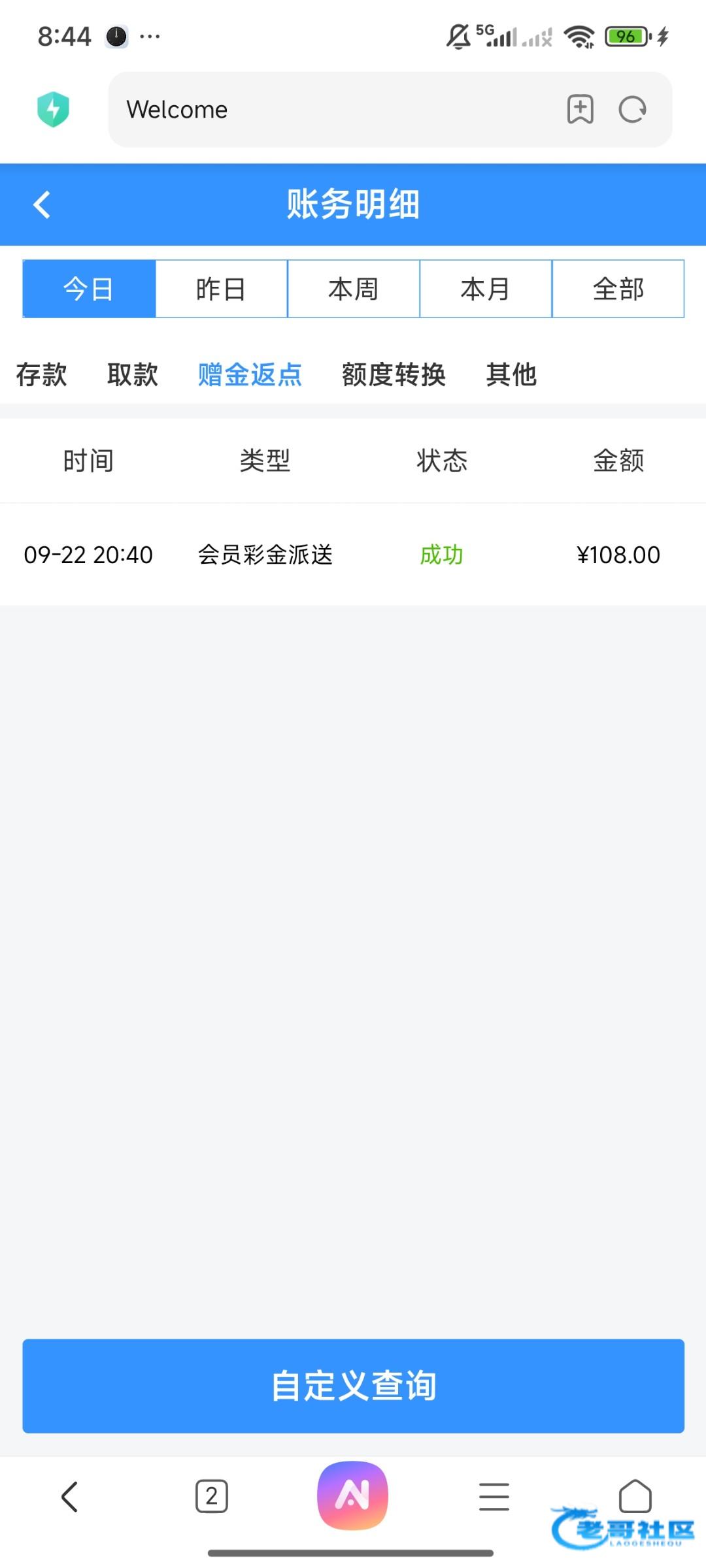Open the browser security shield
This screenshot has width=706, height=1568.
click(x=53, y=109)
